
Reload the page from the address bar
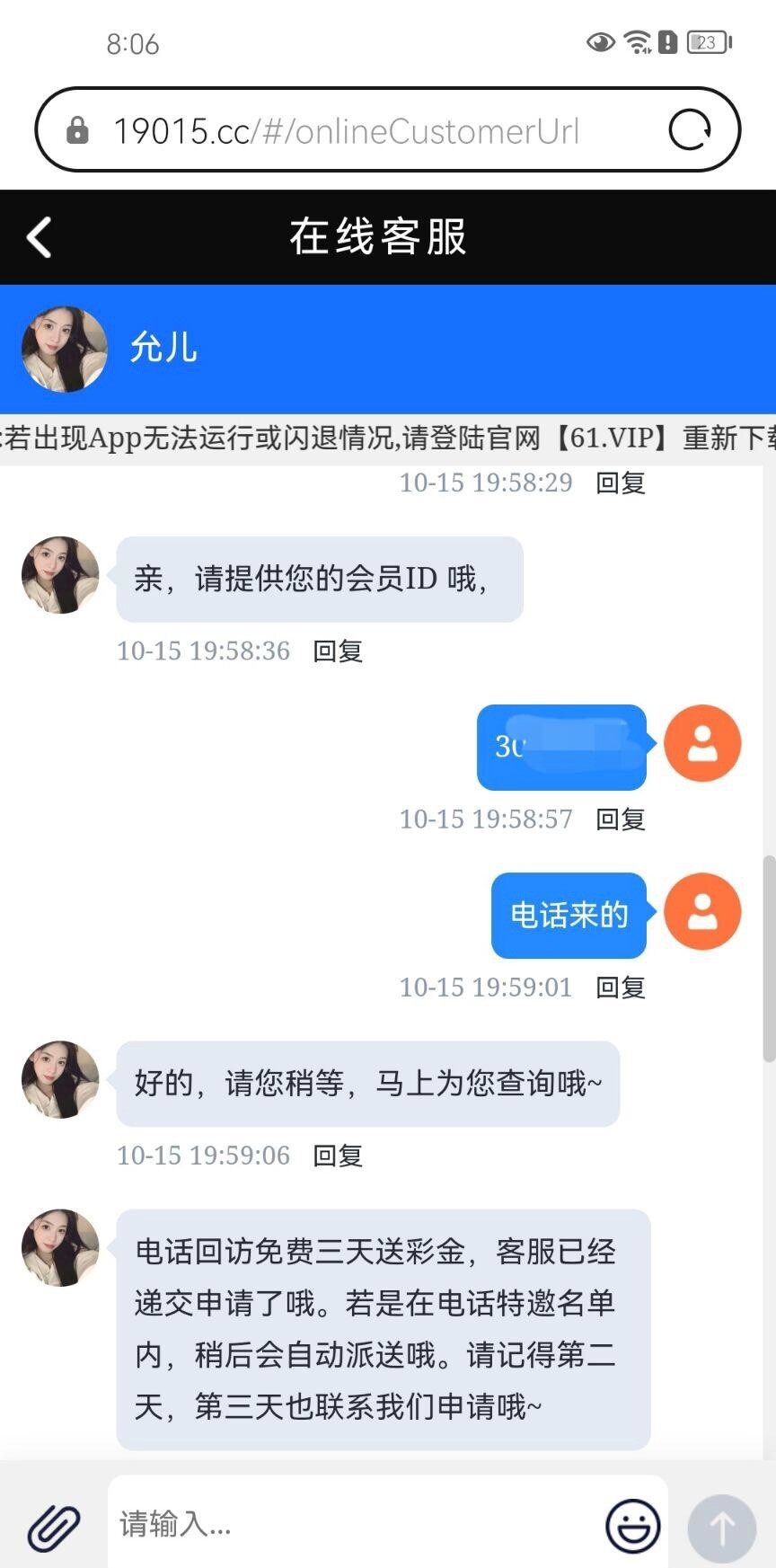[x=690, y=130]
